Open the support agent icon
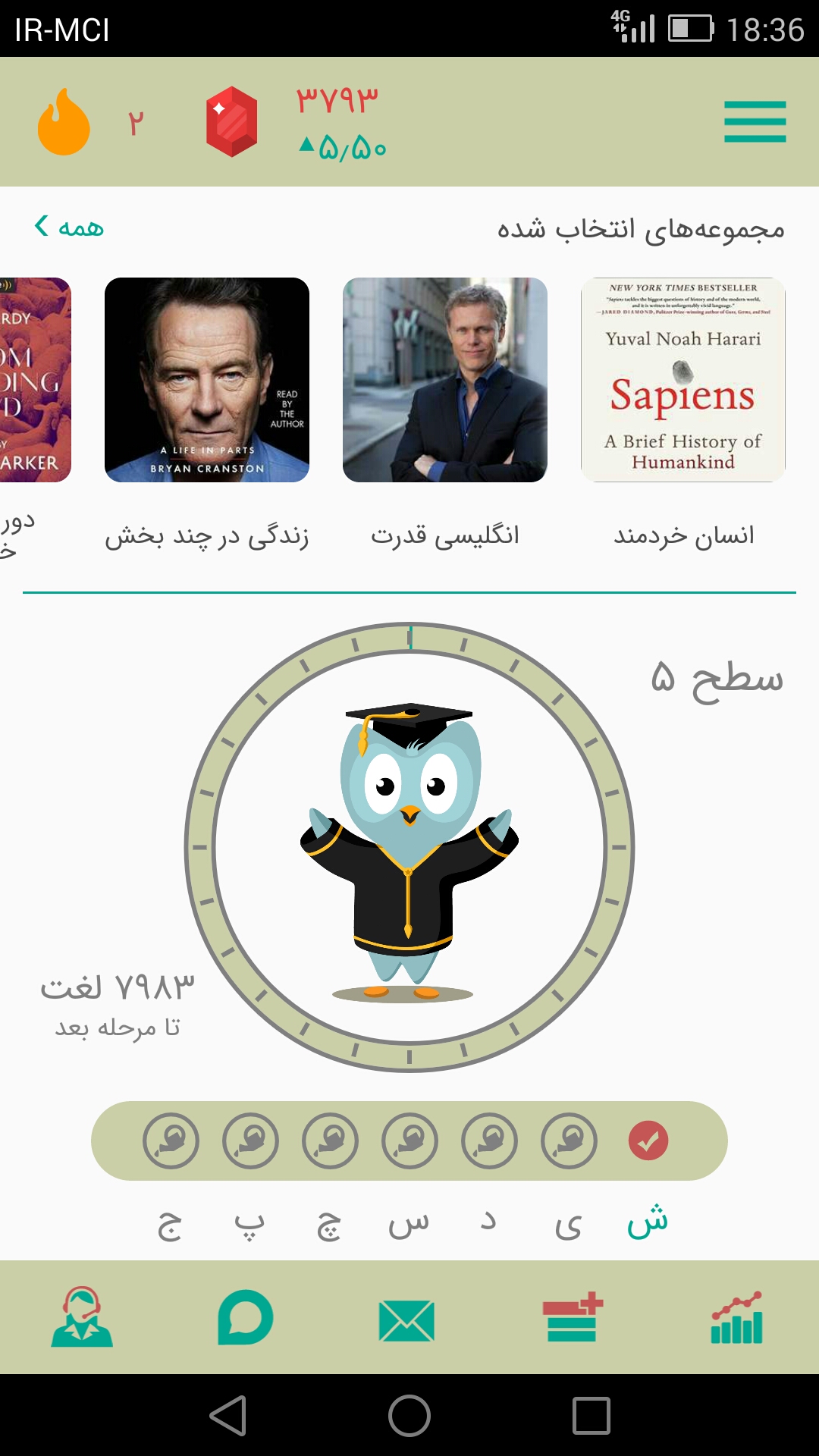This screenshot has height=1456, width=819. point(82,1317)
